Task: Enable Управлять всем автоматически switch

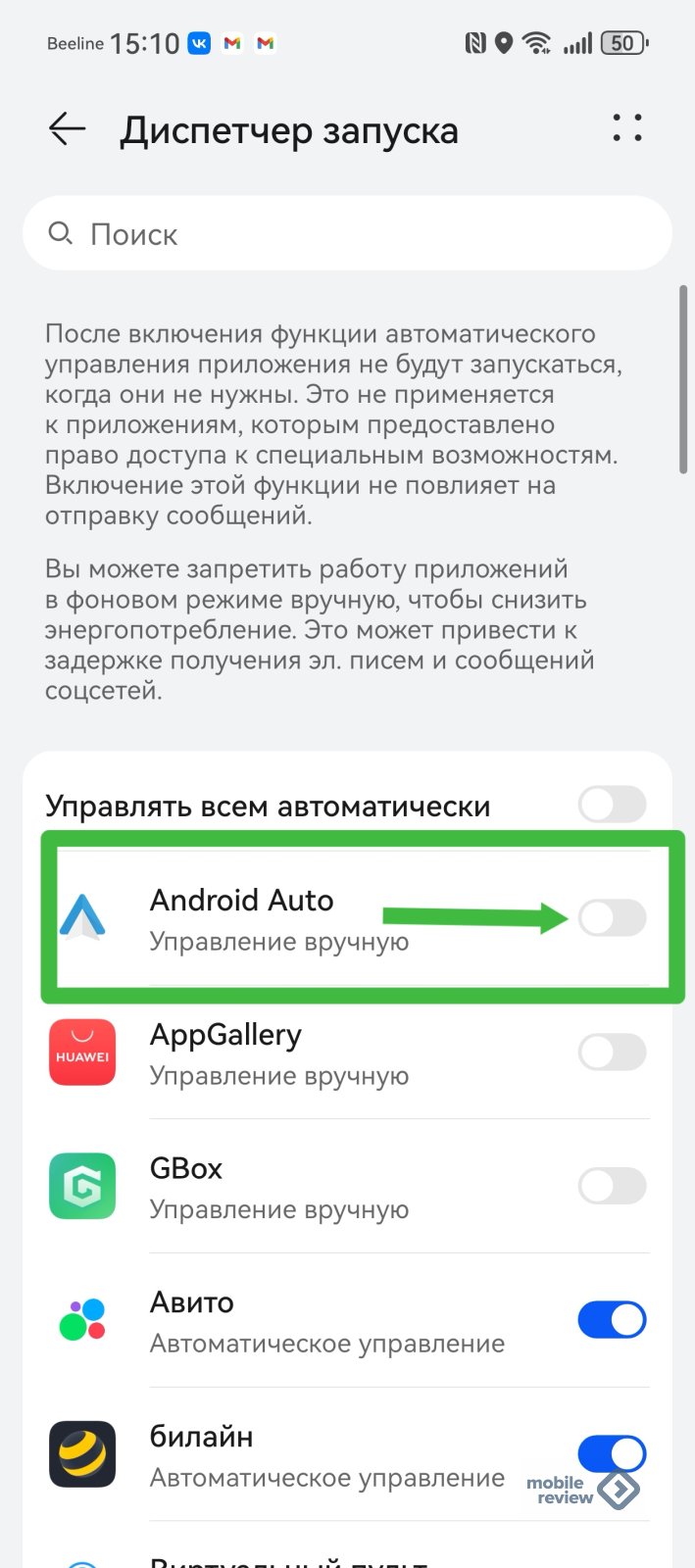Action: pos(612,806)
